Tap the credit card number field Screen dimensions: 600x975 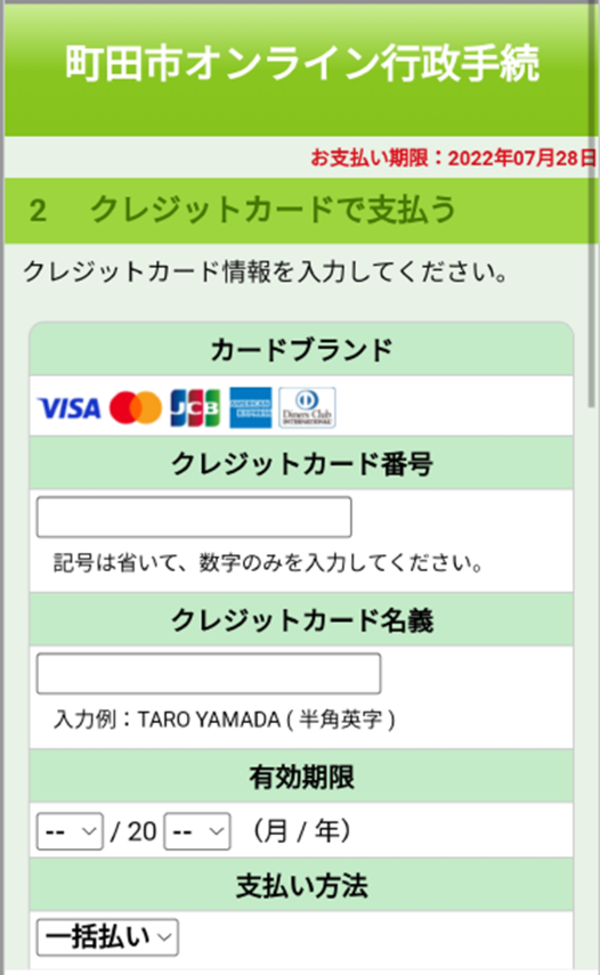coord(194,517)
